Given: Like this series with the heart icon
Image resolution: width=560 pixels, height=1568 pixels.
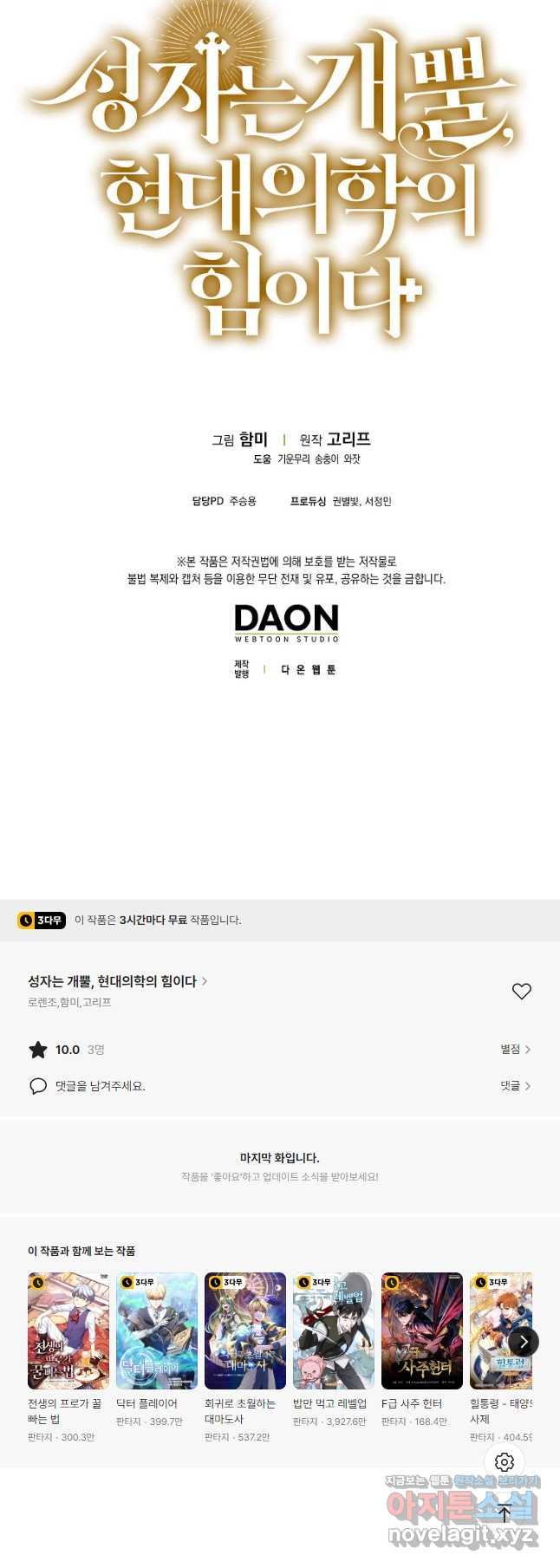Looking at the screenshot, I should 521,991.
